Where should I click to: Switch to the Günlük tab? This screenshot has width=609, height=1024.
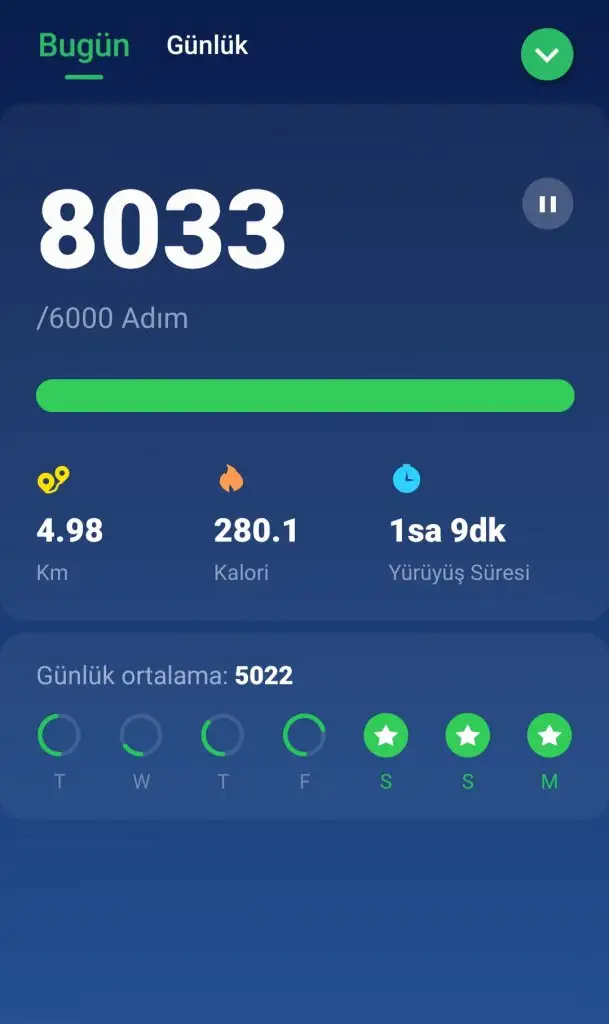click(x=207, y=46)
